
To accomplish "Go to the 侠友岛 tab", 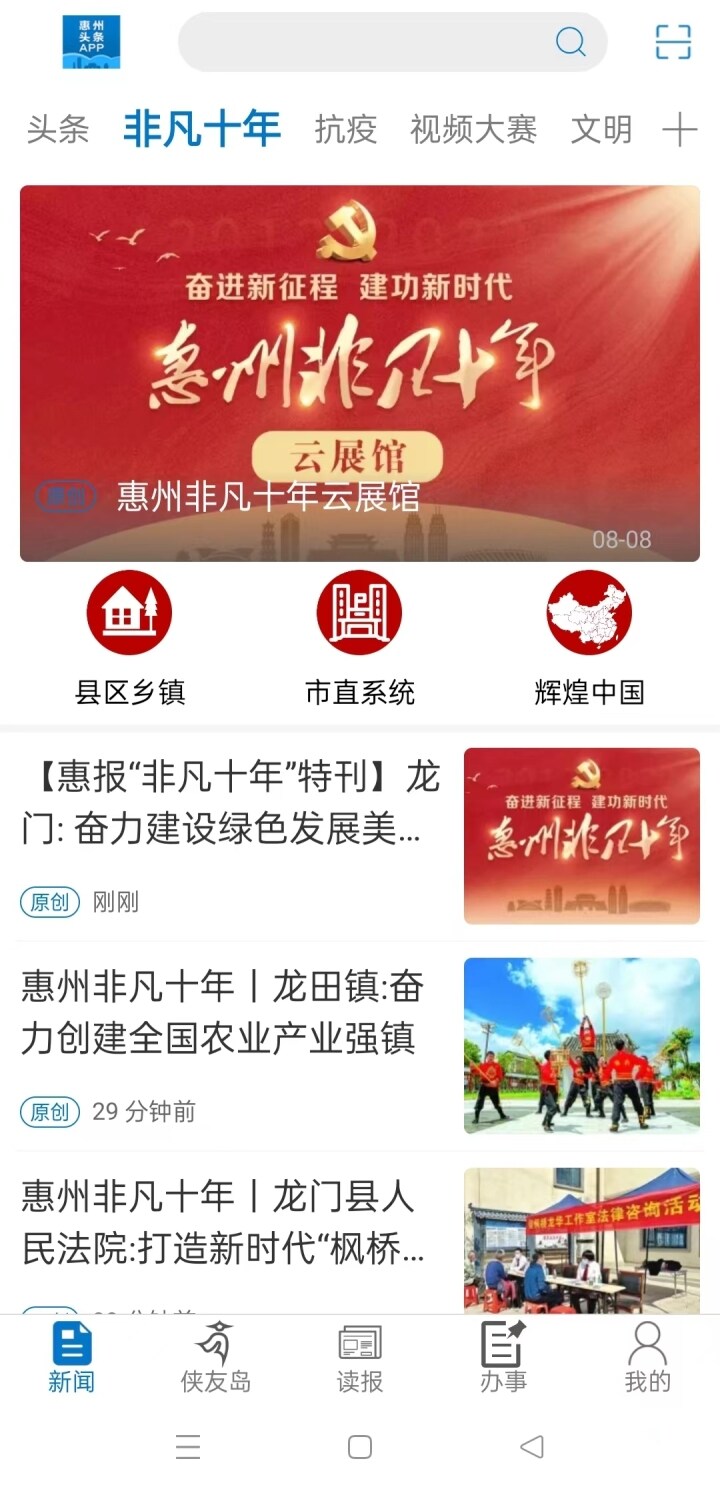I will pyautogui.click(x=215, y=1357).
